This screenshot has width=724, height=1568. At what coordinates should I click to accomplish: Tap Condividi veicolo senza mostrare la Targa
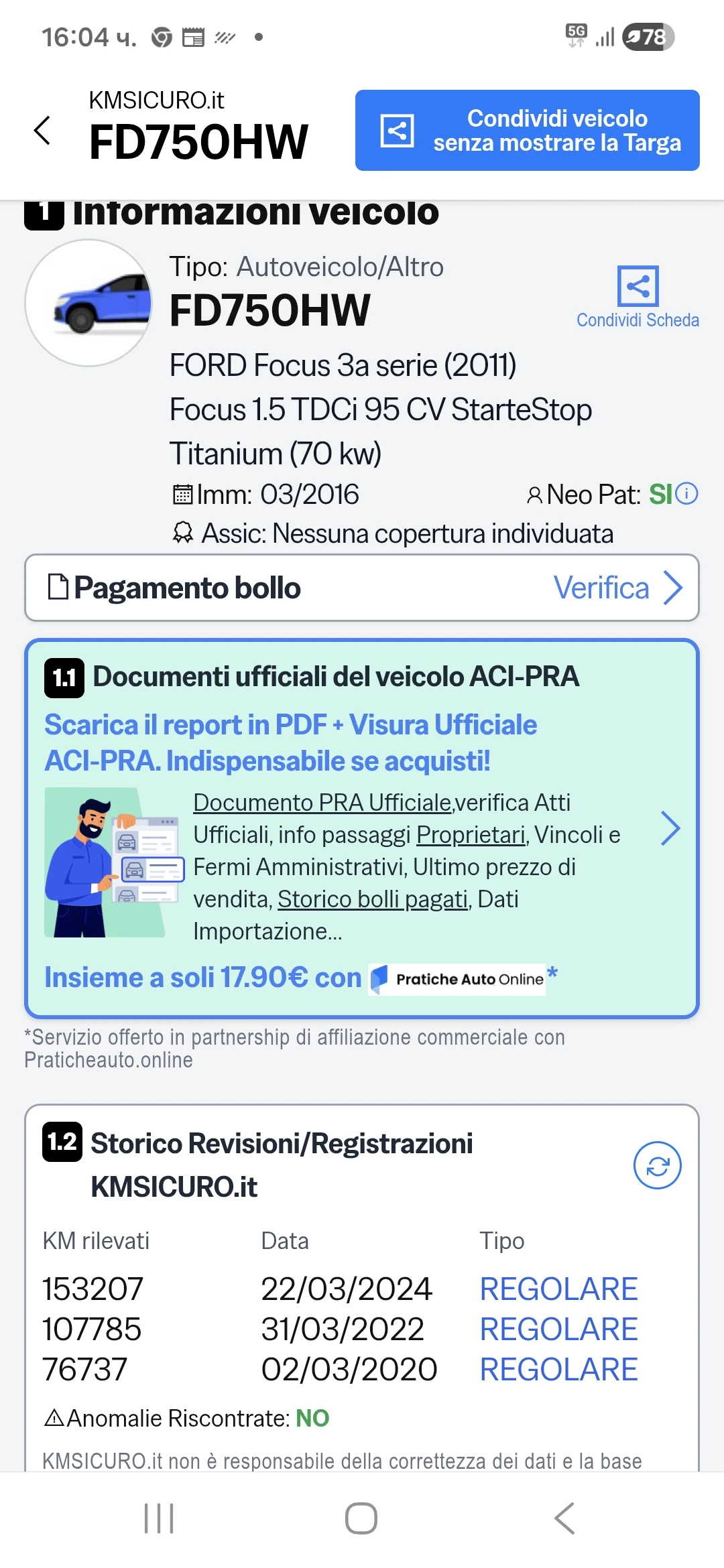coord(527,130)
